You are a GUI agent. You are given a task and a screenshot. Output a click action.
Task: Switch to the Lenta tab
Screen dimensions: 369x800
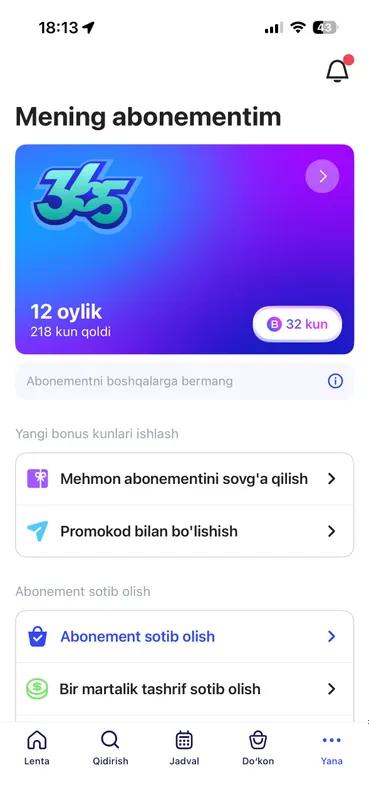37,747
